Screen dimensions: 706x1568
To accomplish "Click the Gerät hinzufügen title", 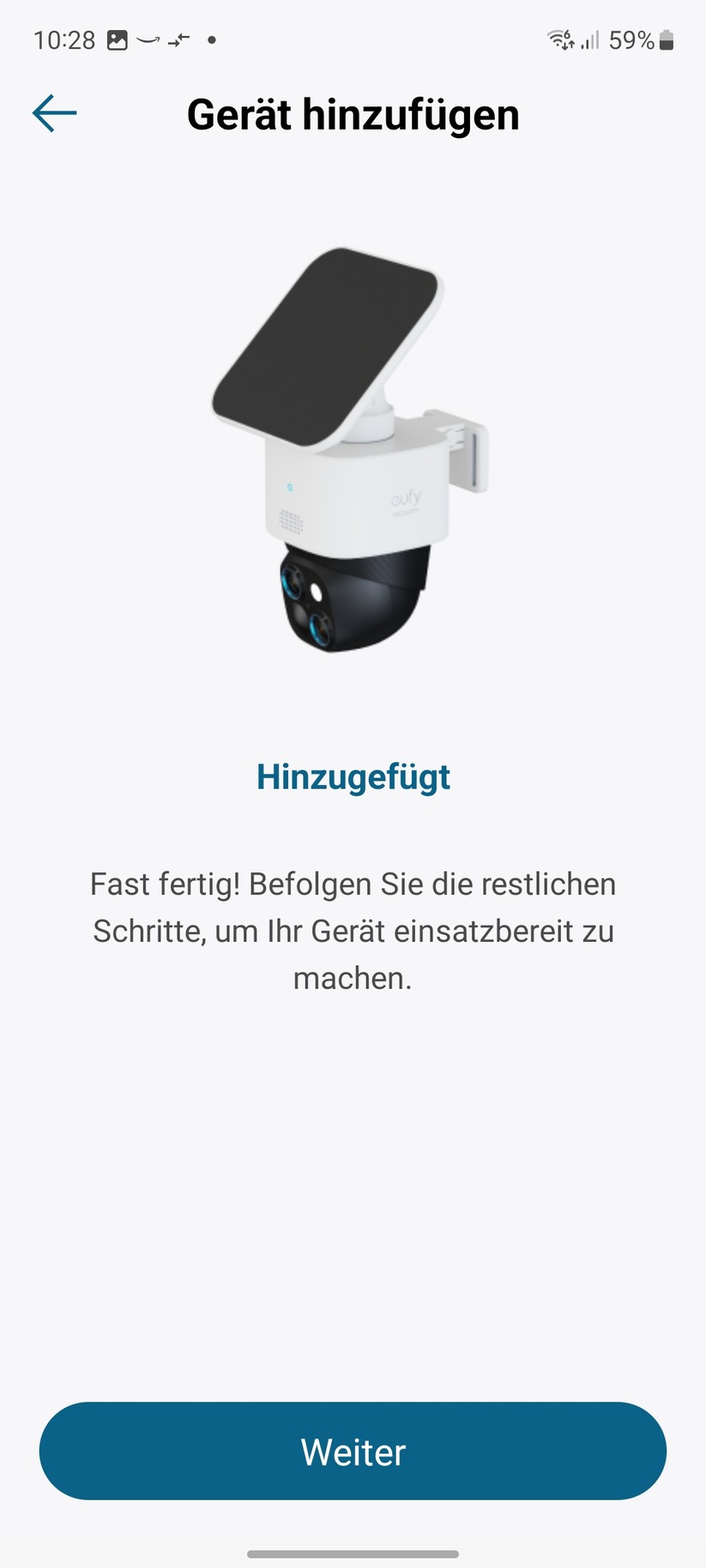I will [x=353, y=114].
